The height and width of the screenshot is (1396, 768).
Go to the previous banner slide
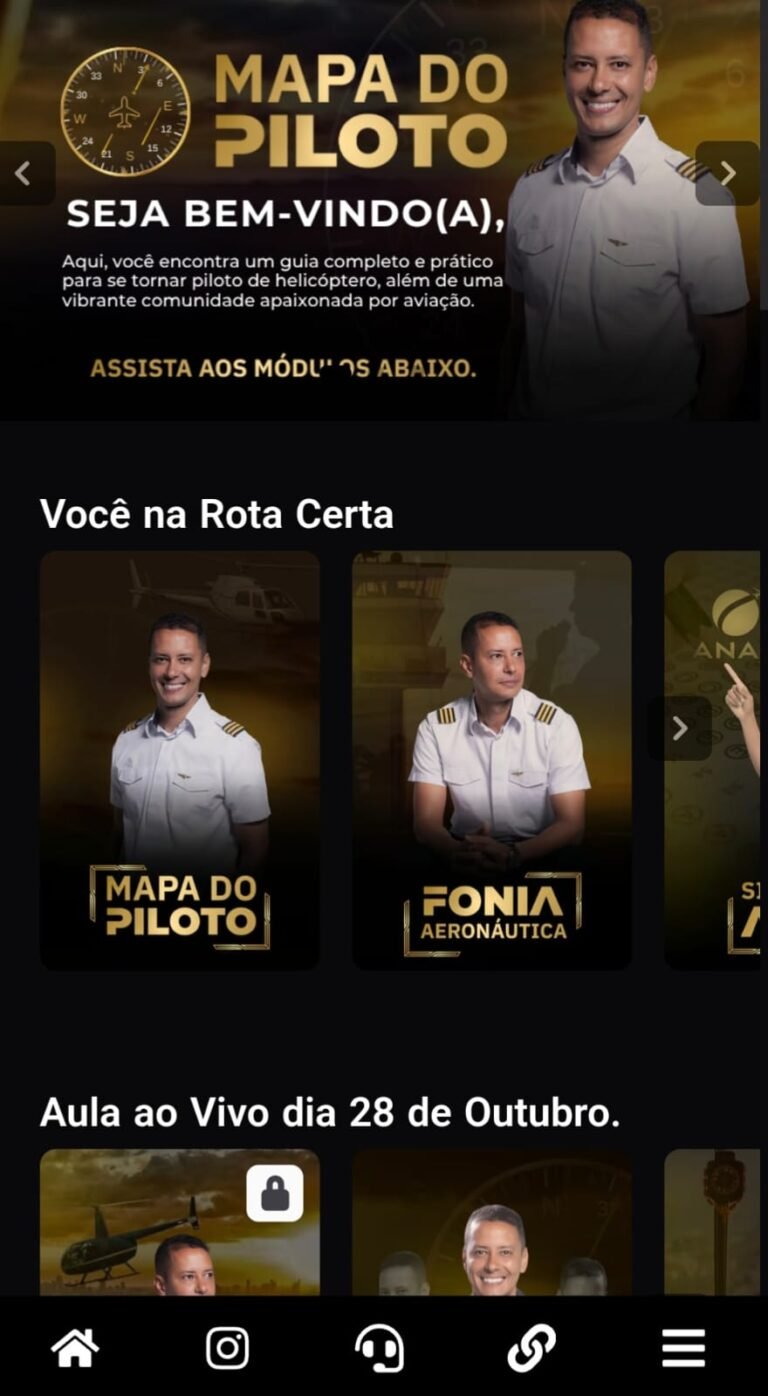(x=24, y=174)
